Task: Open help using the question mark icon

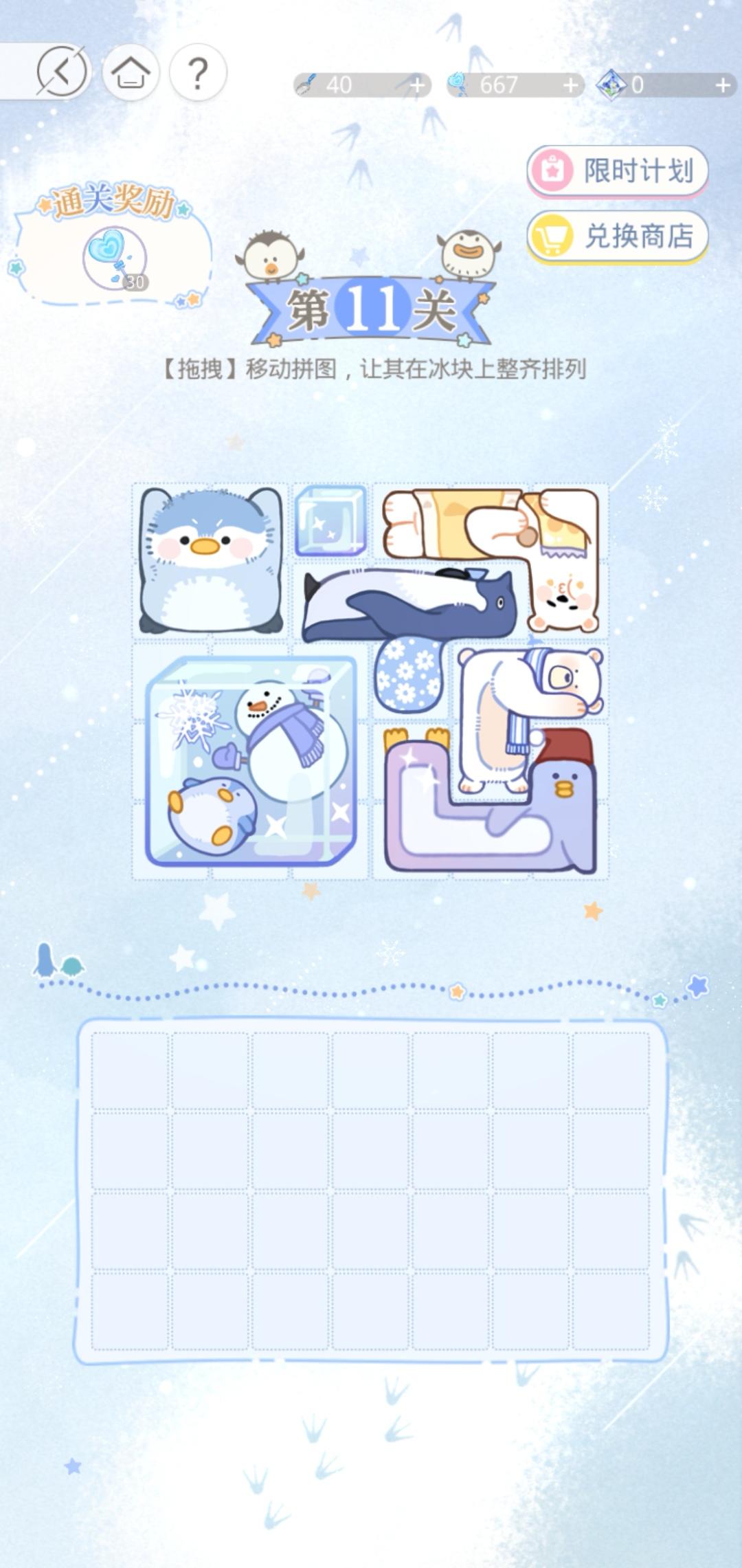Action: pos(197,71)
